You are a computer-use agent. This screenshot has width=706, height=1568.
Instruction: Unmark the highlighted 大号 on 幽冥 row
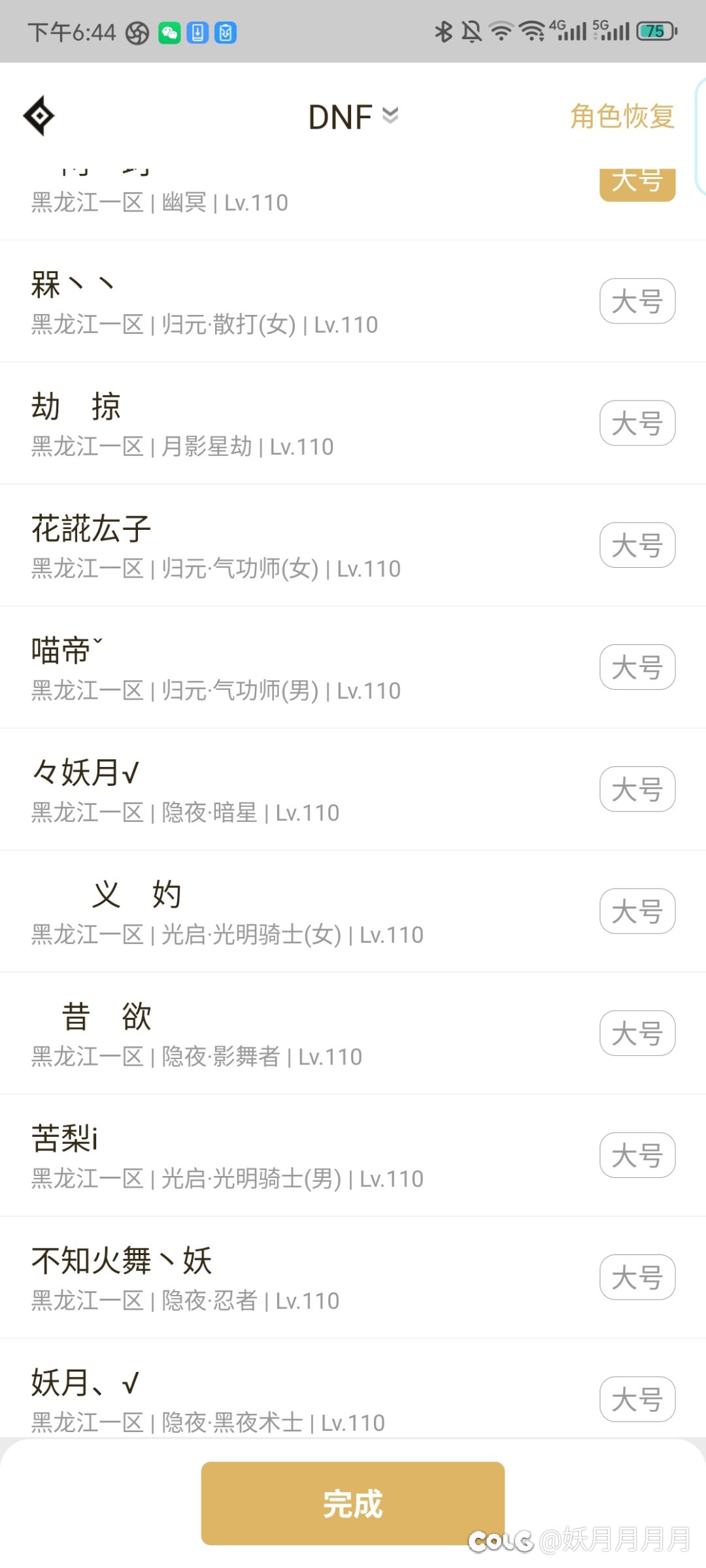[637, 184]
